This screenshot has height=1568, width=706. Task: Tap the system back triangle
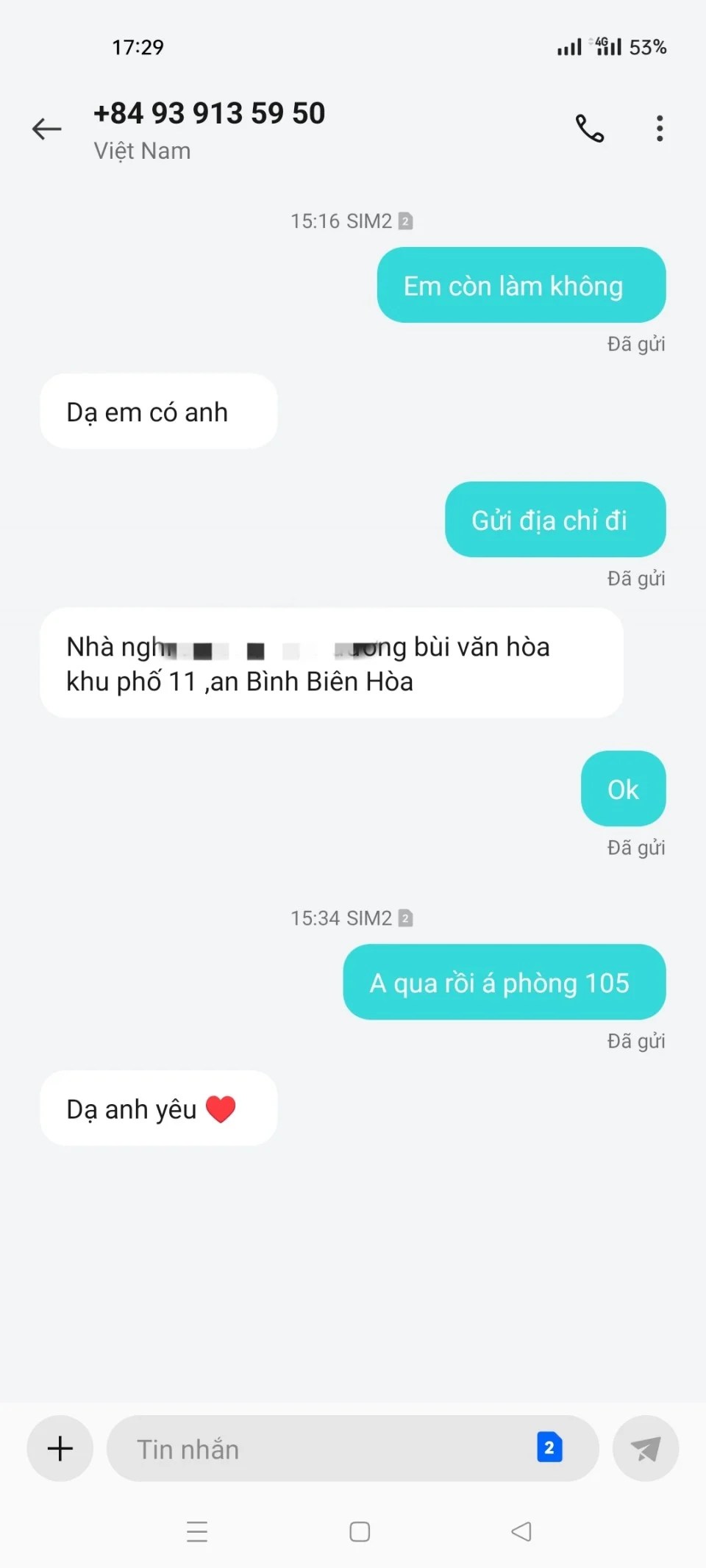point(521,1531)
